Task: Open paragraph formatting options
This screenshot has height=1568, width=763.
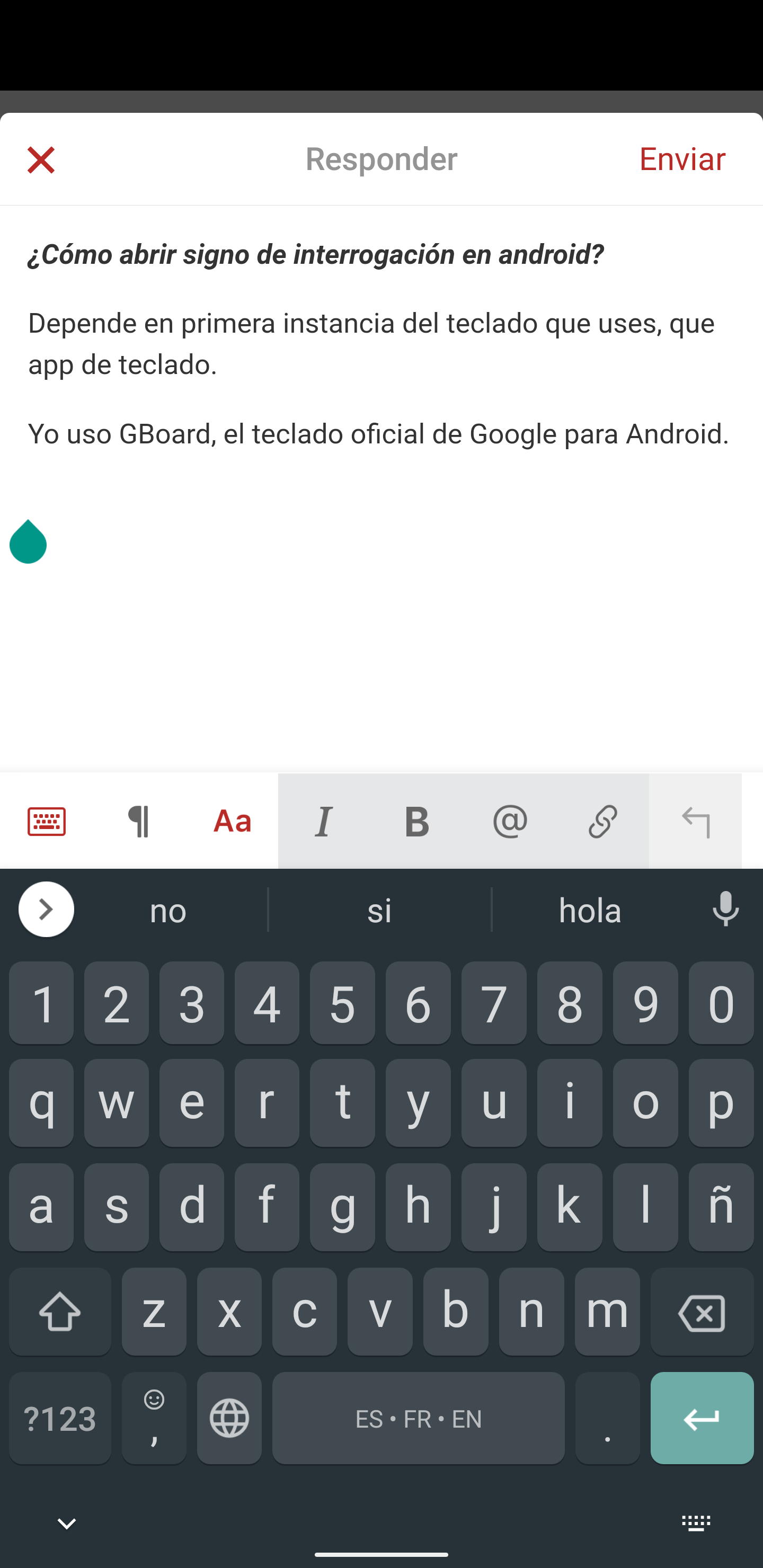Action: pyautogui.click(x=139, y=821)
